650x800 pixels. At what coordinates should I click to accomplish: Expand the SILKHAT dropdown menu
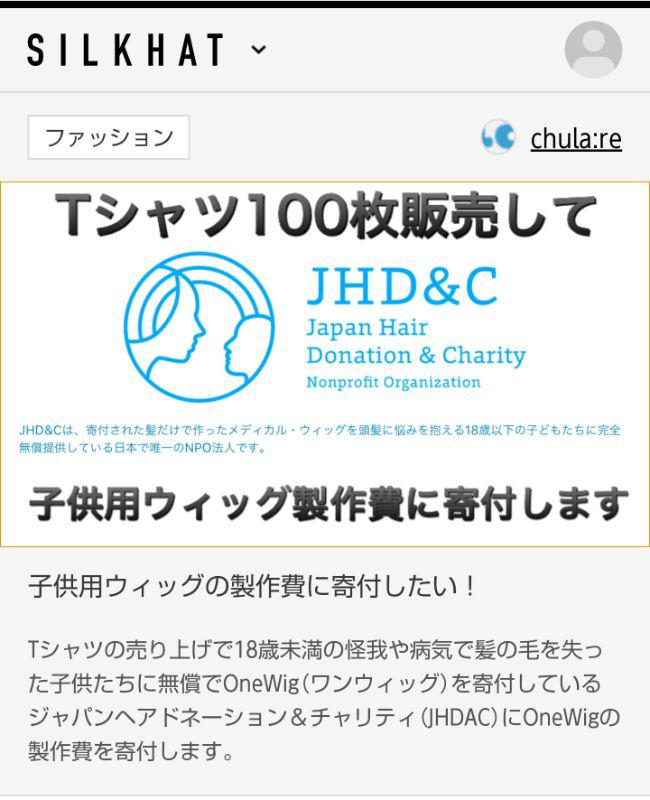point(258,49)
